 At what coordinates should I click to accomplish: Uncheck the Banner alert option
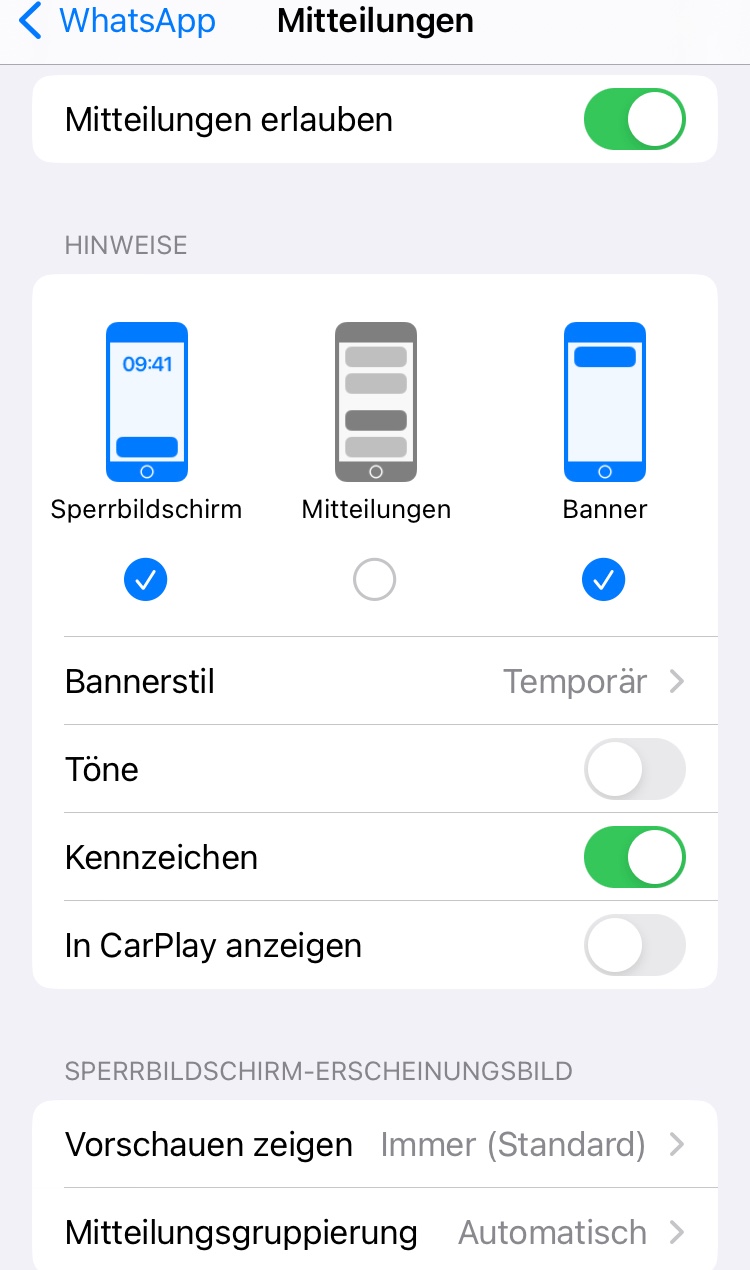pyautogui.click(x=604, y=579)
